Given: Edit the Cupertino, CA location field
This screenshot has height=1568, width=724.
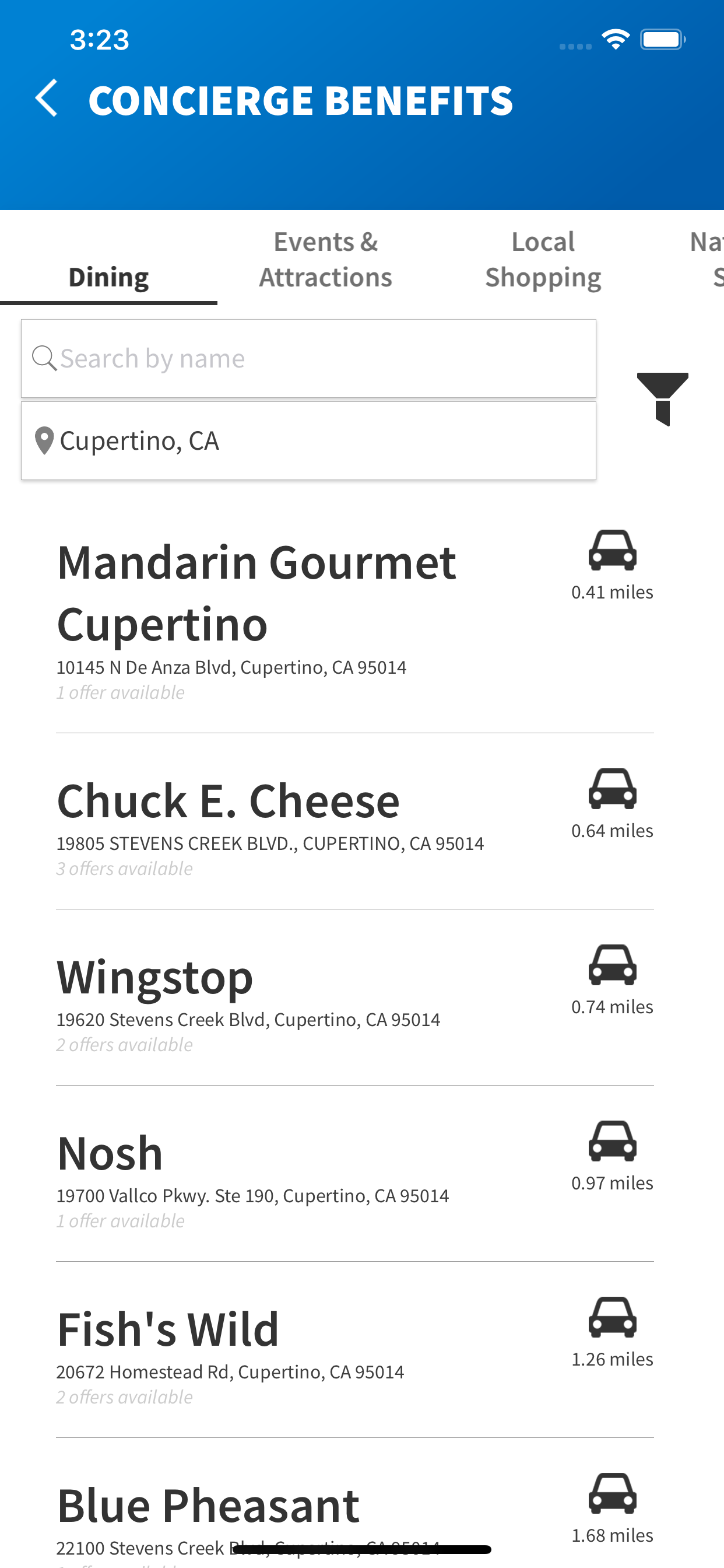Looking at the screenshot, I should (x=308, y=440).
